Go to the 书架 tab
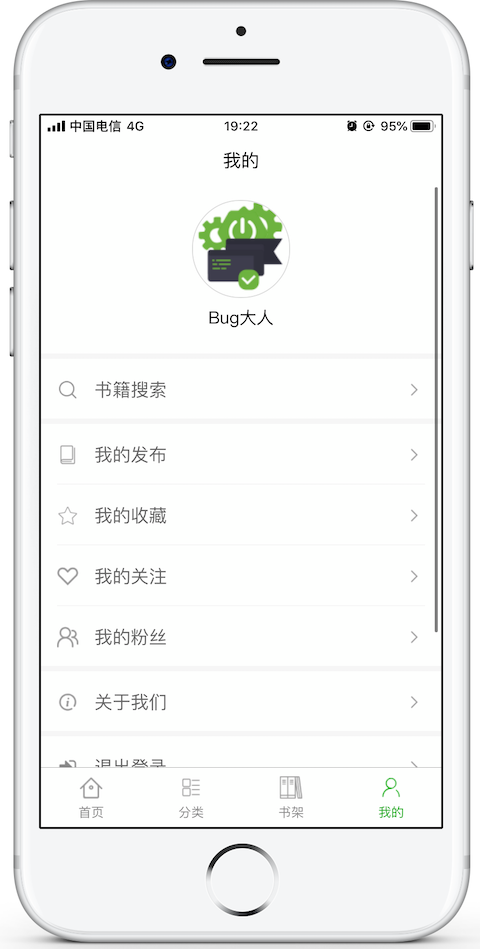Image resolution: width=480 pixels, height=949 pixels. point(291,798)
